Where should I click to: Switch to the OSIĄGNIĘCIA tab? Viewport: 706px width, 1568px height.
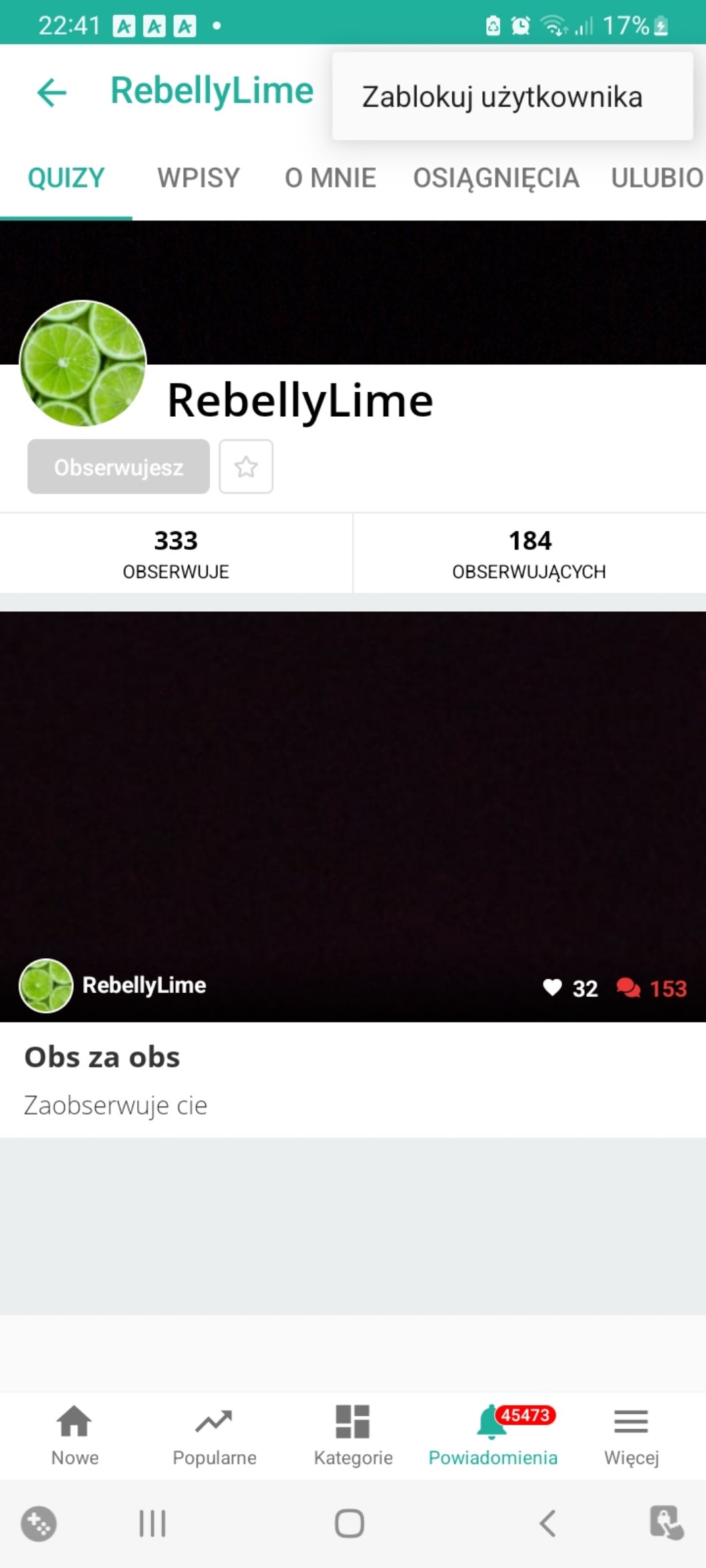click(496, 178)
